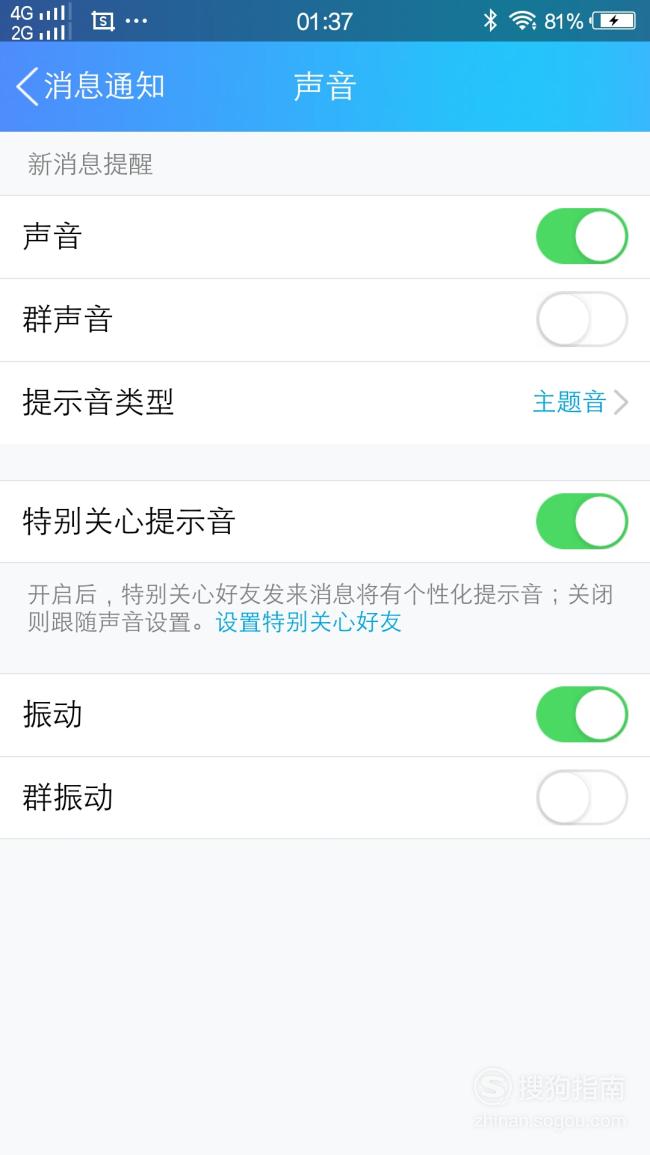Disable 特别关心提示音 switch
The width and height of the screenshot is (650, 1155).
tap(581, 522)
